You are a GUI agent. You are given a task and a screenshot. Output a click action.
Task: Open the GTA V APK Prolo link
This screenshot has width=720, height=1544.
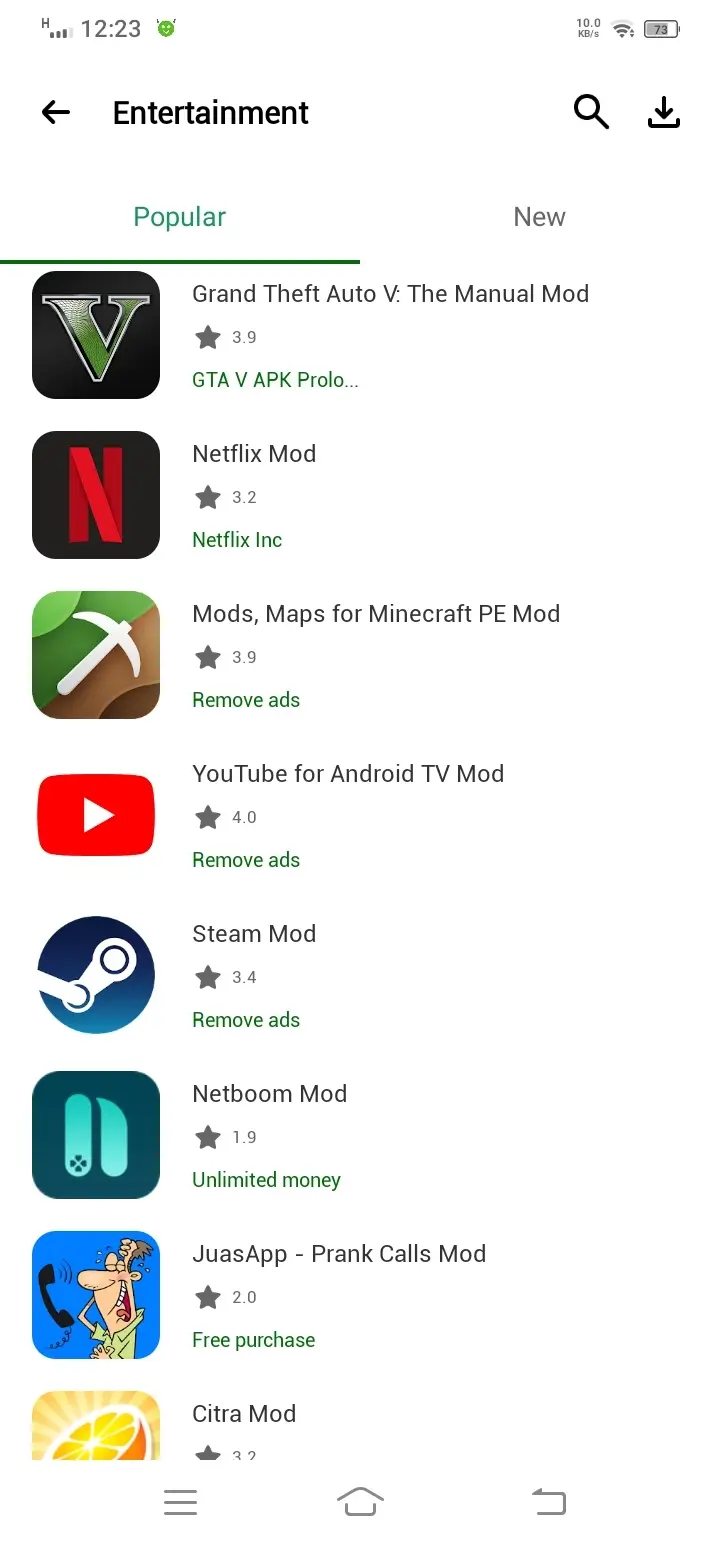(x=276, y=380)
